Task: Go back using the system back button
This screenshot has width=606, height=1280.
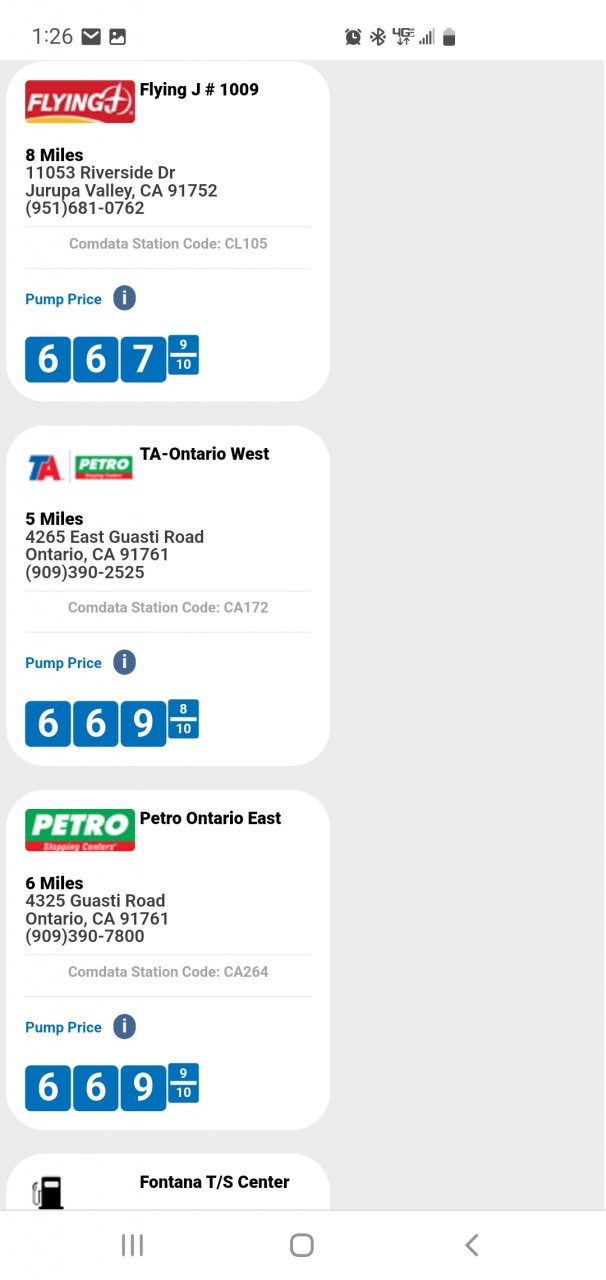Action: [x=471, y=1245]
